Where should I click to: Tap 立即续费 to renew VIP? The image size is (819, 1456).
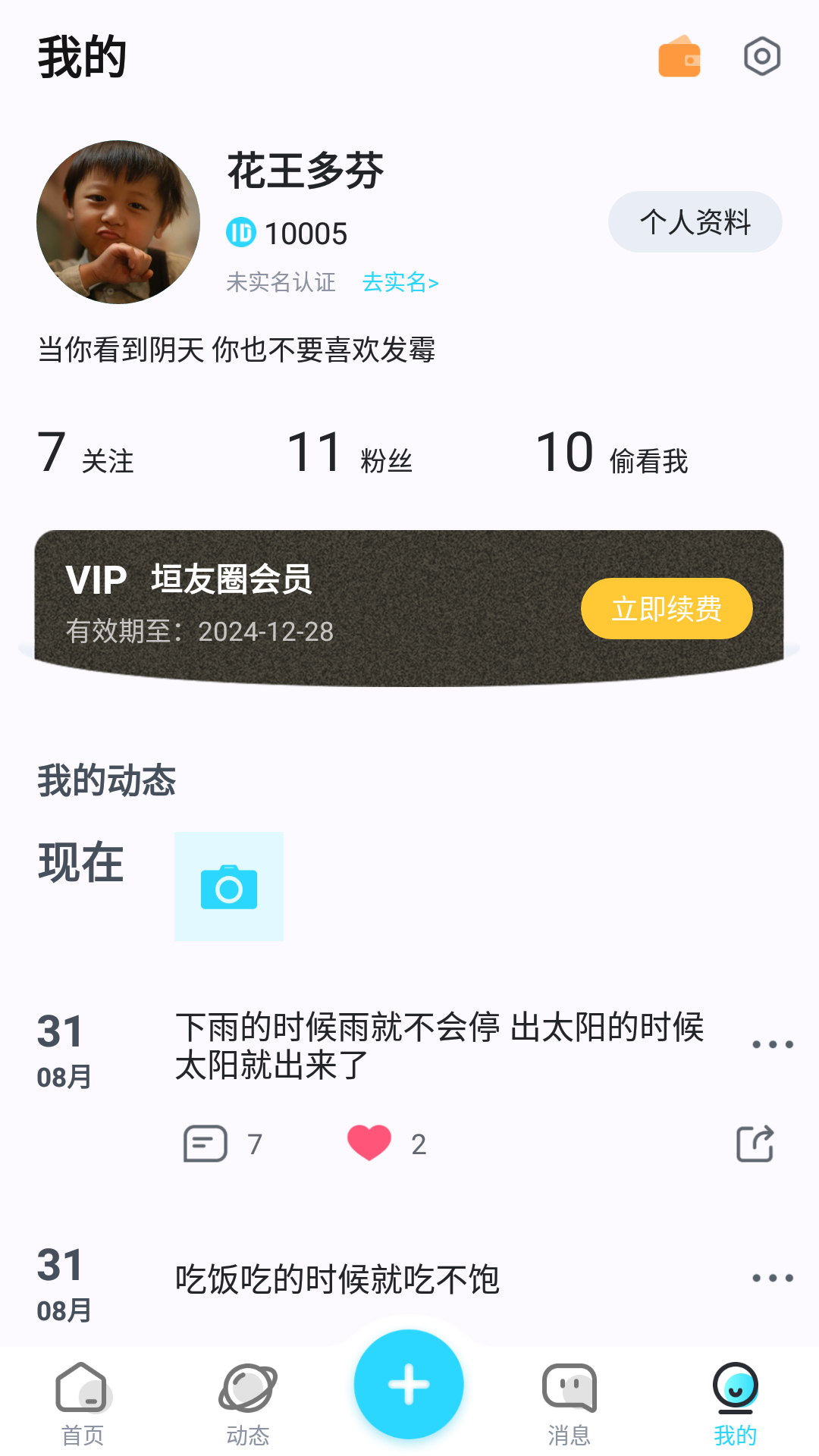666,609
